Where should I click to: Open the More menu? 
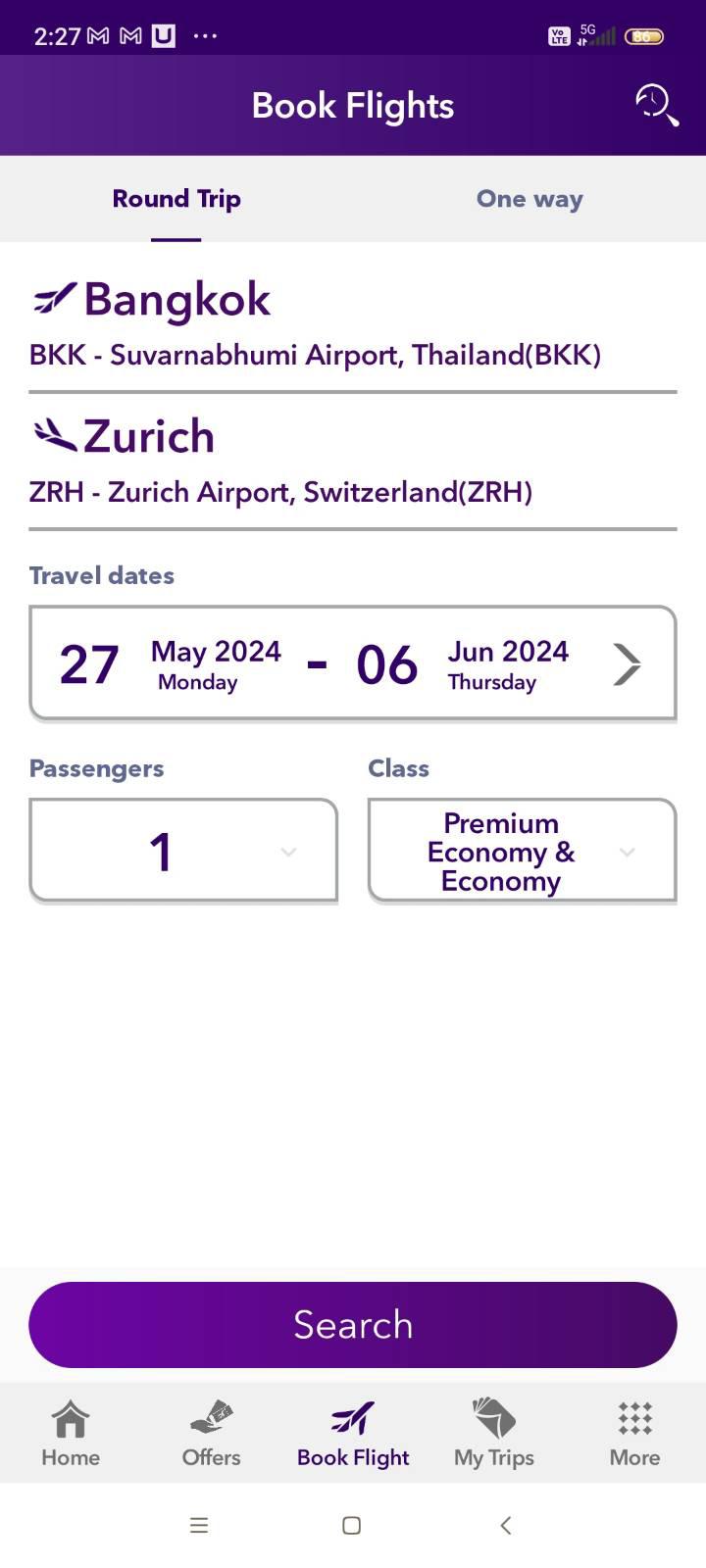pos(635,1434)
